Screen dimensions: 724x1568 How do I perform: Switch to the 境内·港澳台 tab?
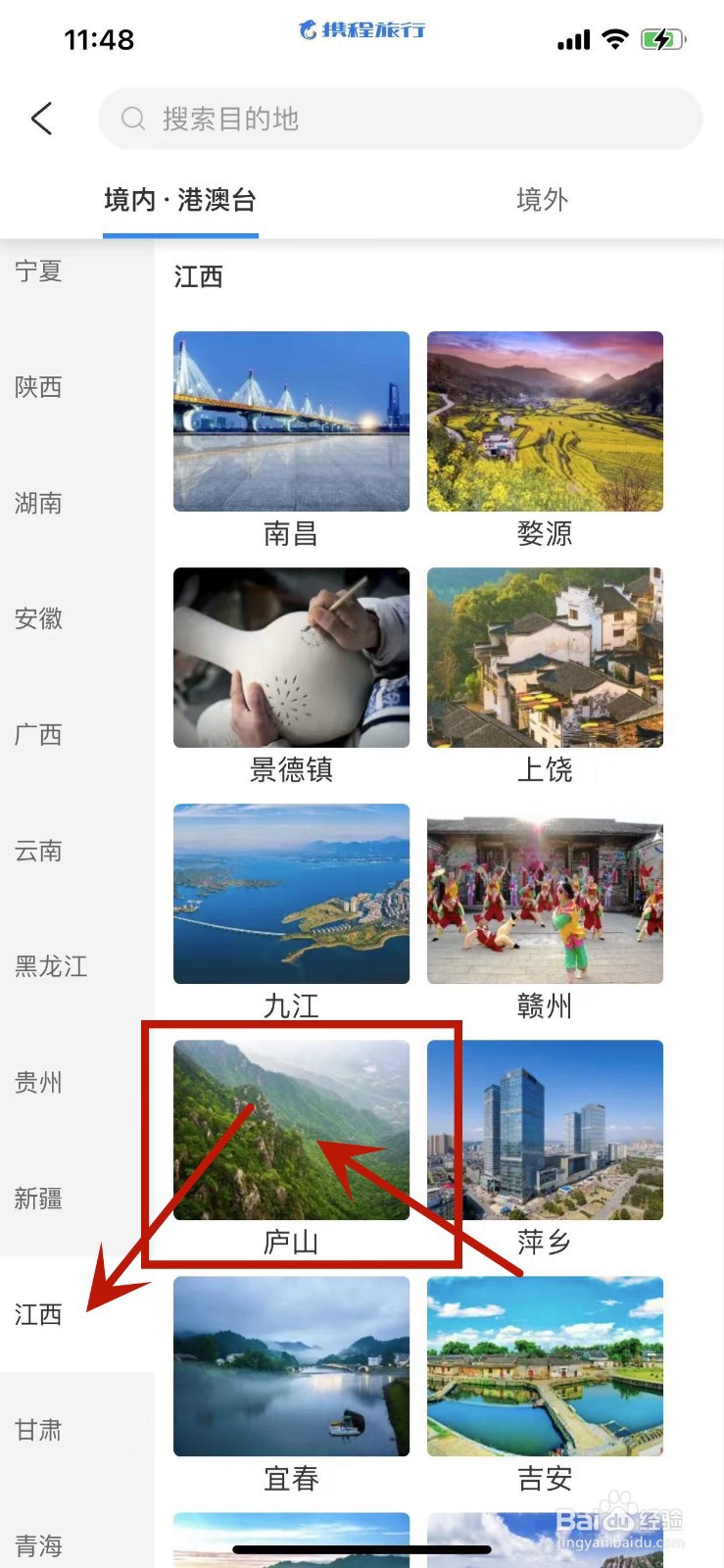[180, 199]
